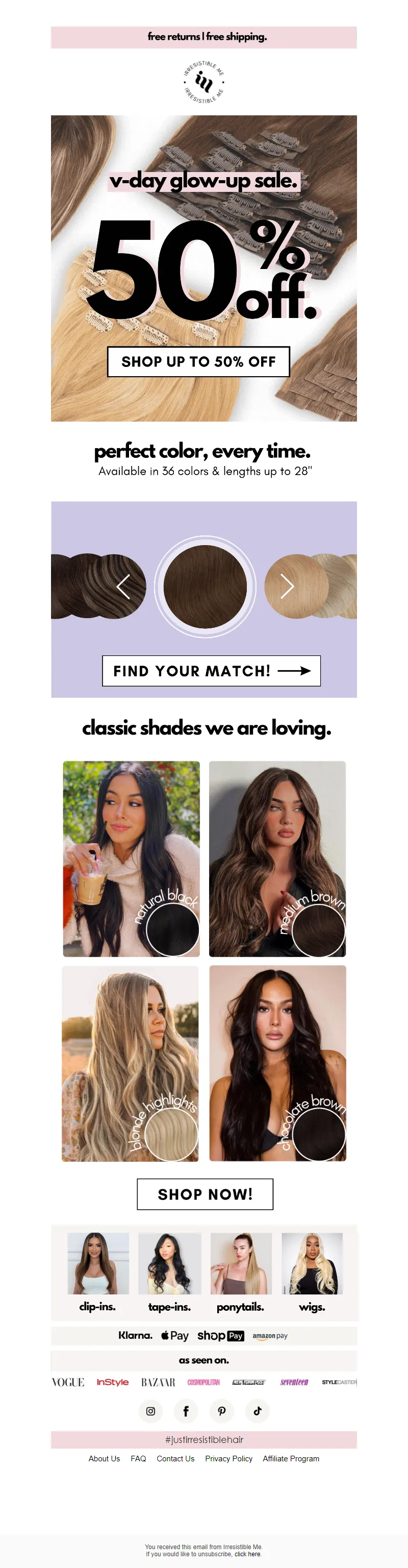Show next hair color in the carousel
Screen dimensions: 408x1568
click(287, 586)
